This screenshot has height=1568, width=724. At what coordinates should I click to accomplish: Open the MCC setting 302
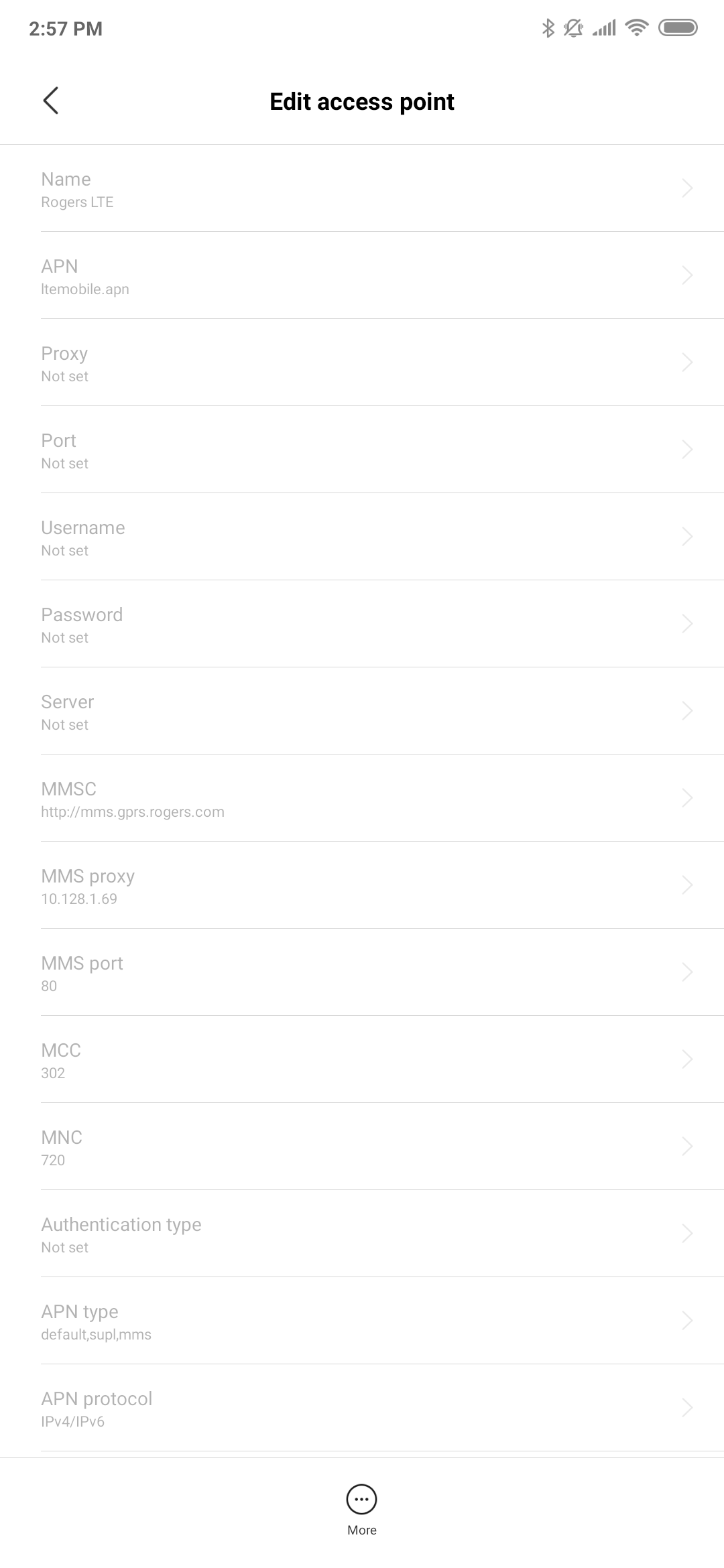362,1059
